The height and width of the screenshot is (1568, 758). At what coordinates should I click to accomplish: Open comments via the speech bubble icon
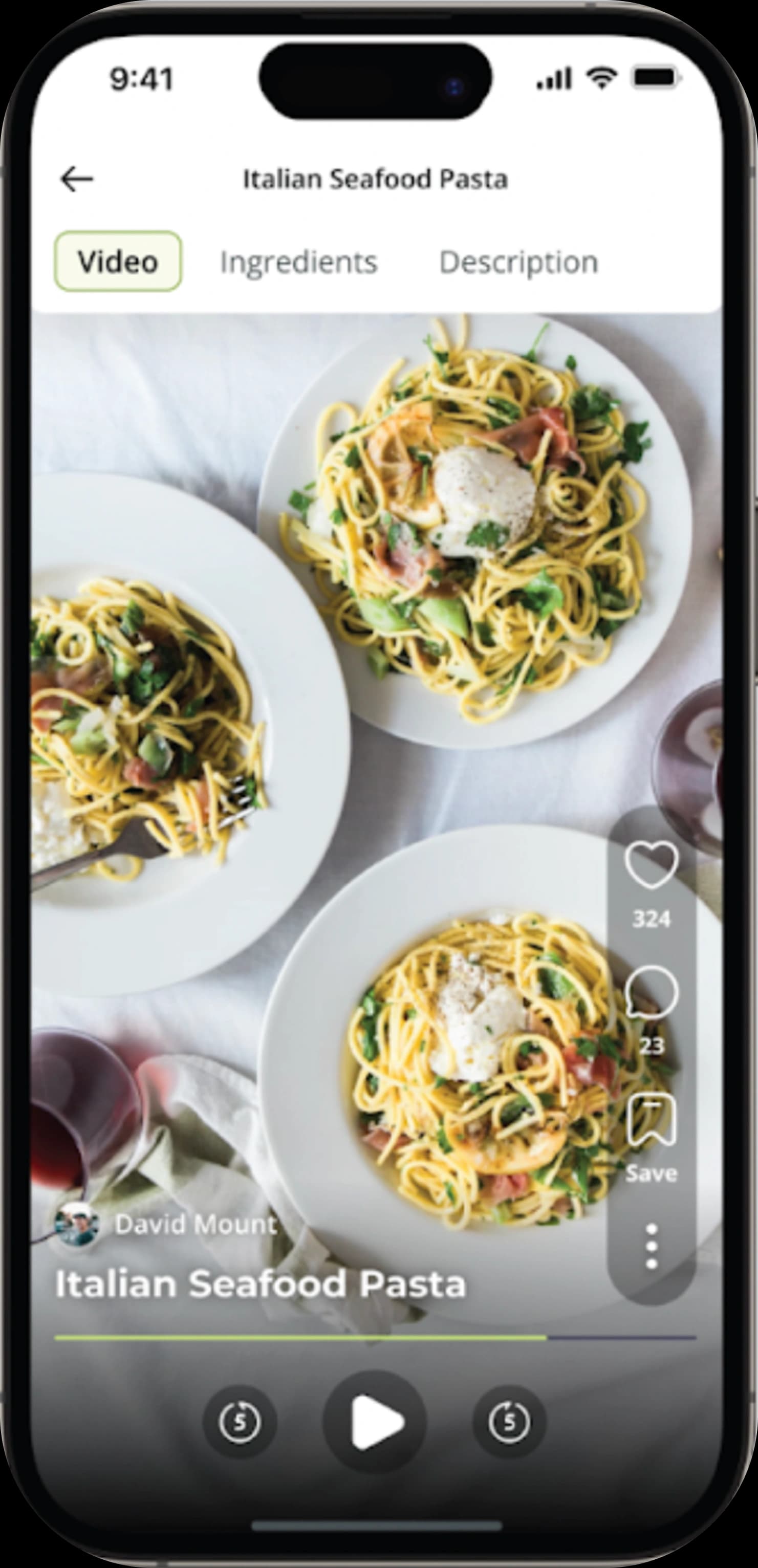(652, 992)
